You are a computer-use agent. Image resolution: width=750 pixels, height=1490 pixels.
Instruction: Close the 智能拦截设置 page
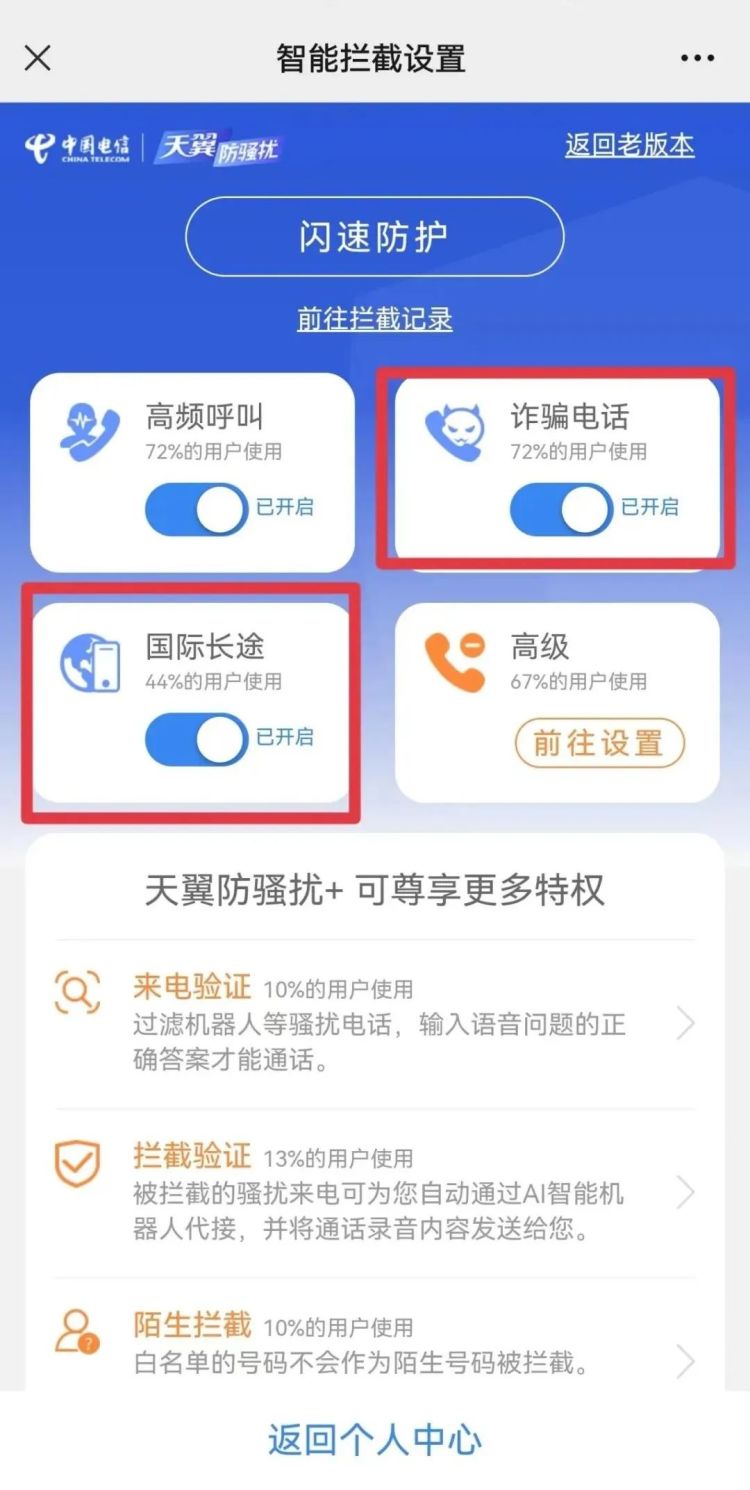tap(37, 58)
